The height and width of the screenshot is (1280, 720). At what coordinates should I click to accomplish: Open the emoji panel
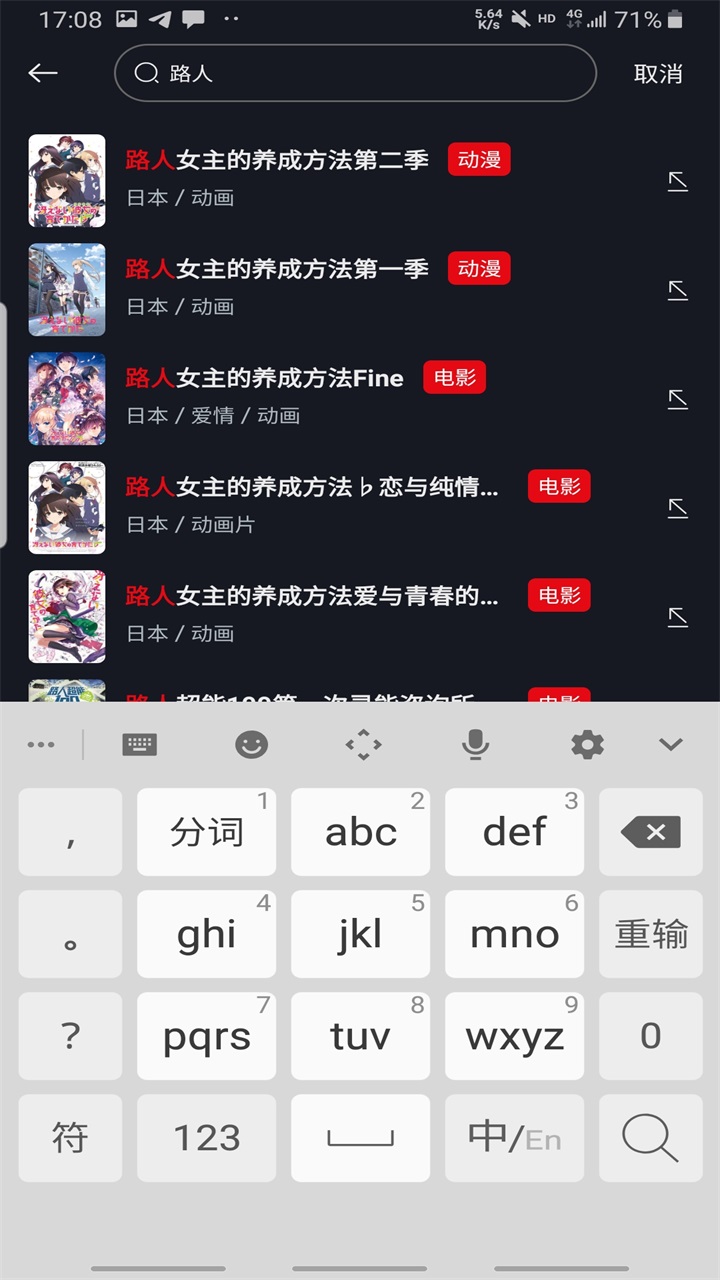251,744
